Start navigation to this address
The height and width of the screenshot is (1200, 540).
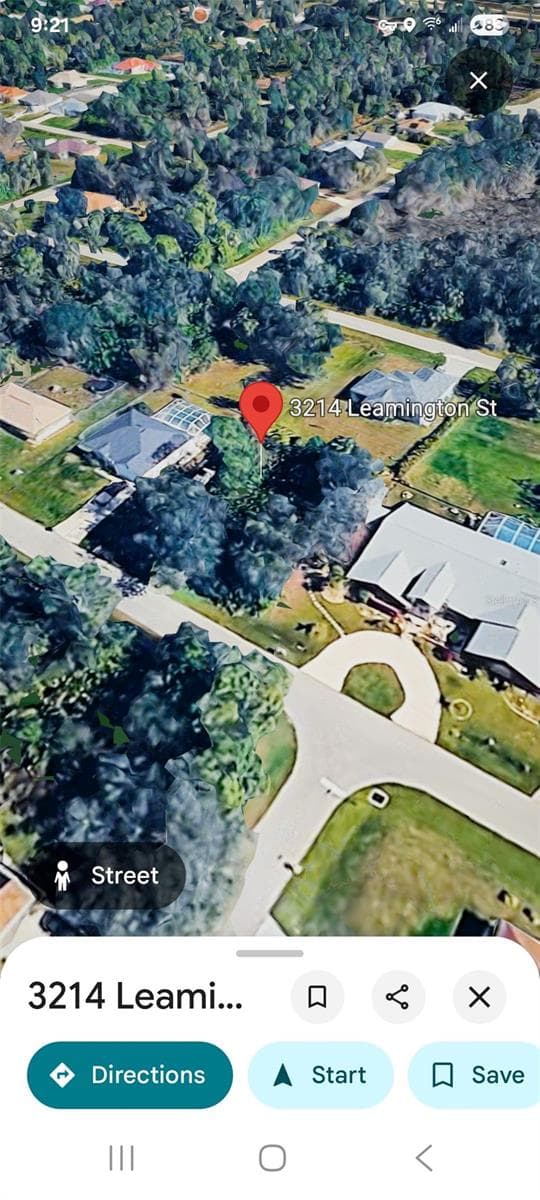320,1075
